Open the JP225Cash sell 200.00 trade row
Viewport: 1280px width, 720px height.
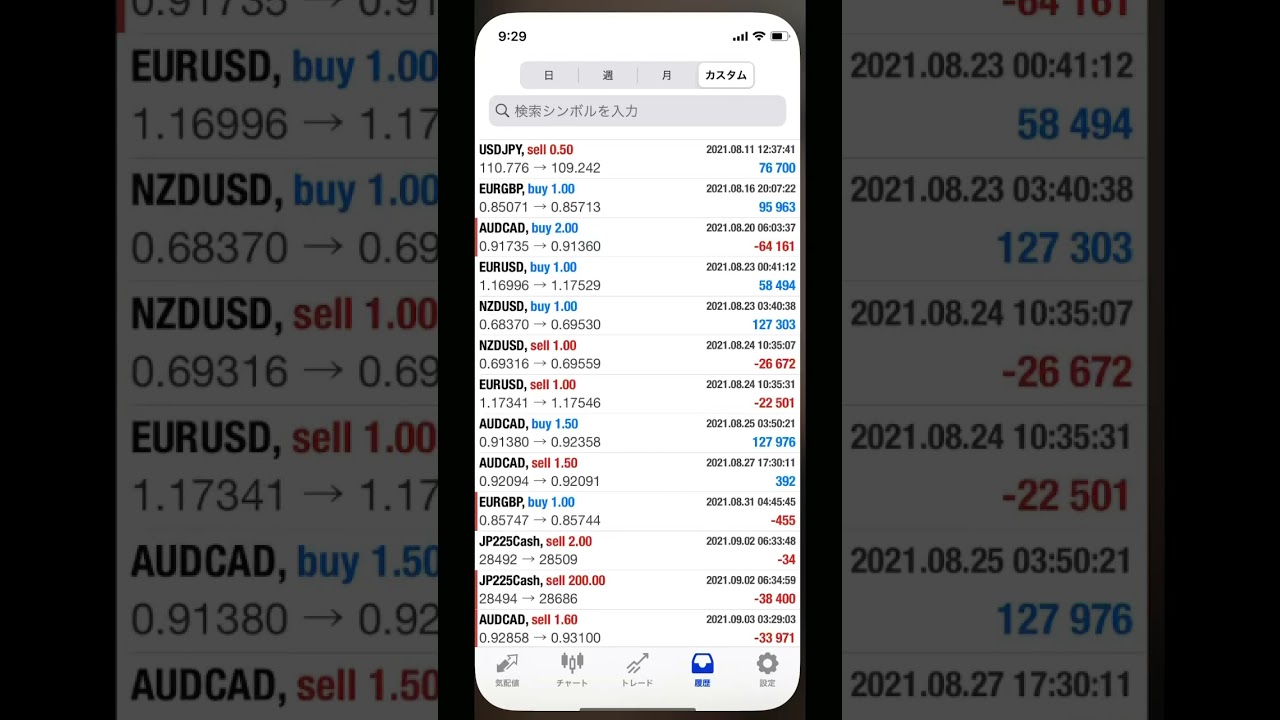coord(637,590)
